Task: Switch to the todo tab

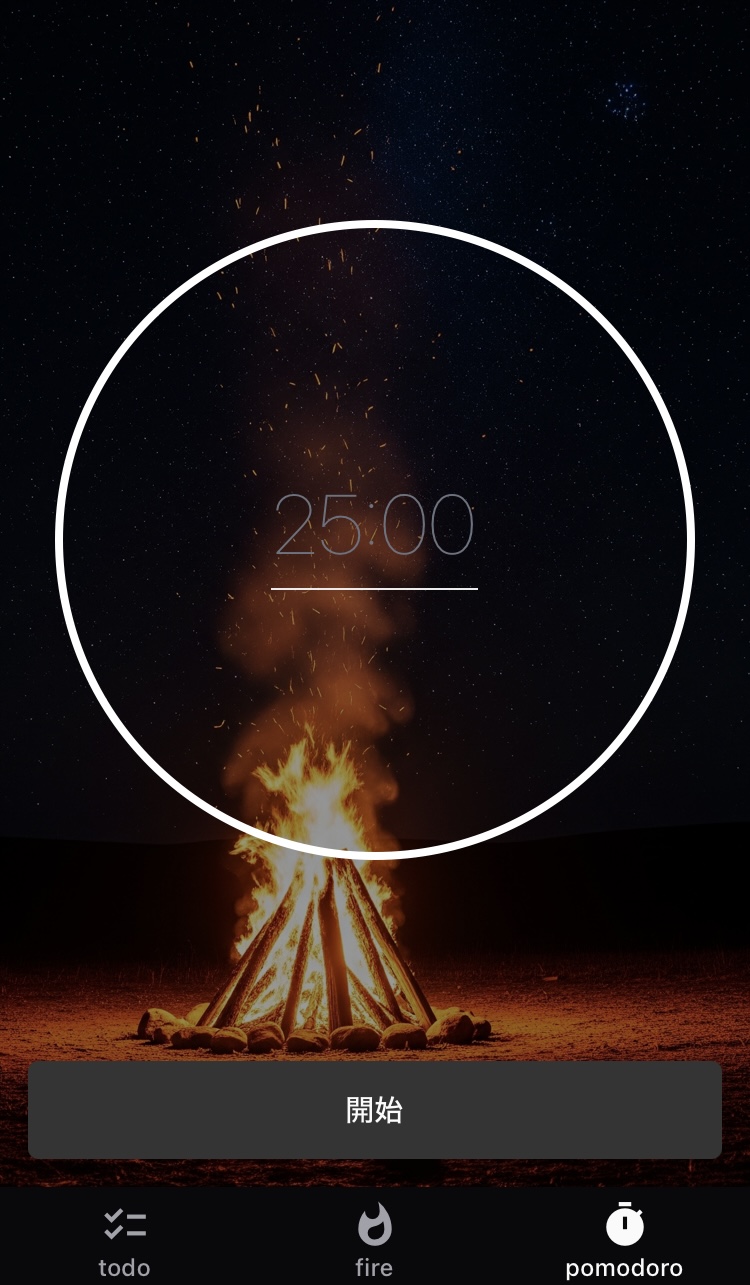Action: coord(125,1240)
